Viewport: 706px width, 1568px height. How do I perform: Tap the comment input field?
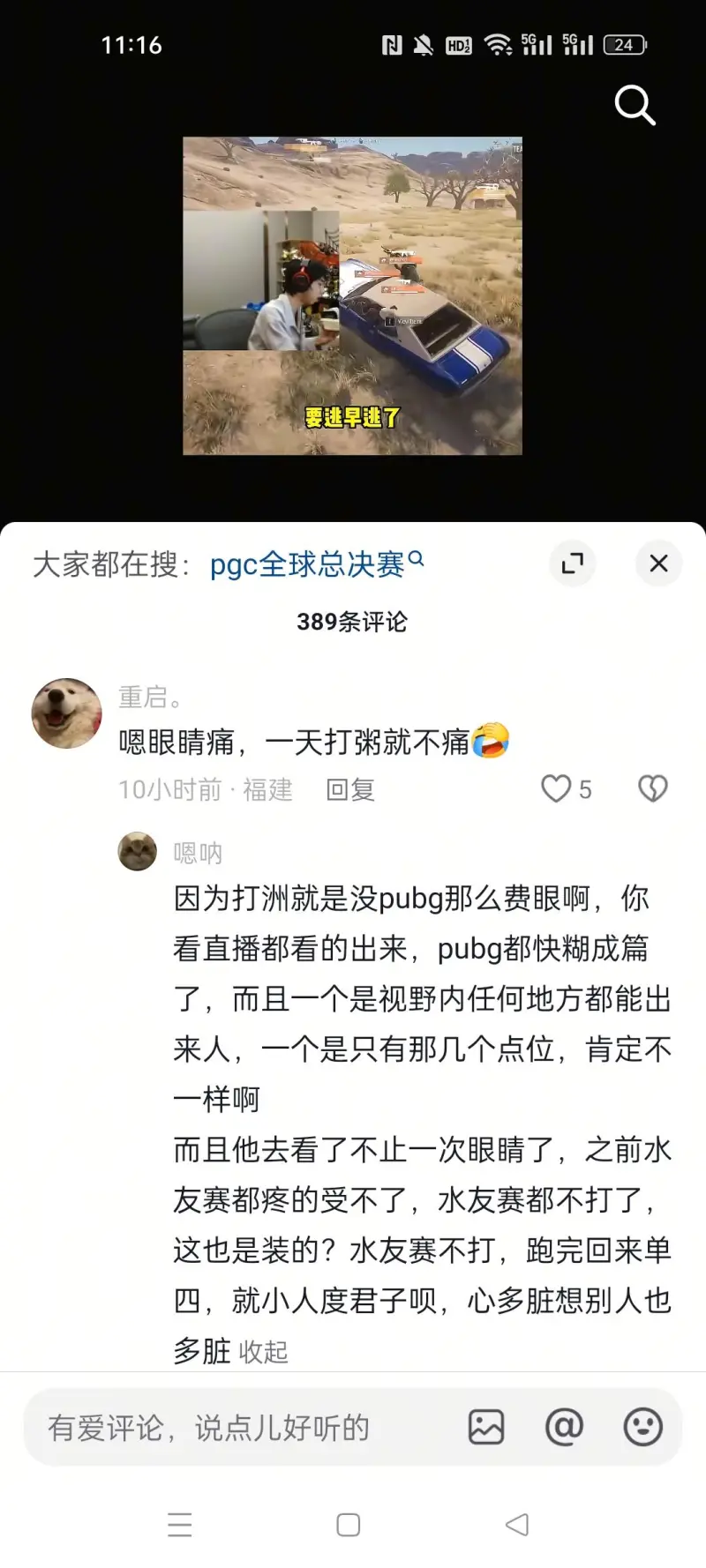238,1428
